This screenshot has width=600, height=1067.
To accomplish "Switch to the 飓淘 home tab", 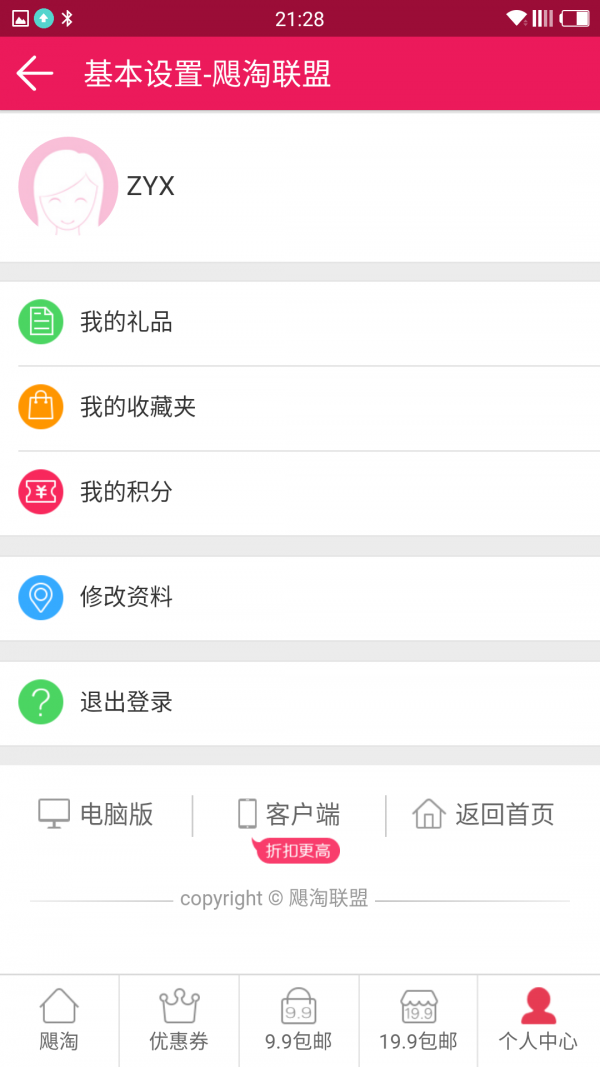I will coord(59,1021).
